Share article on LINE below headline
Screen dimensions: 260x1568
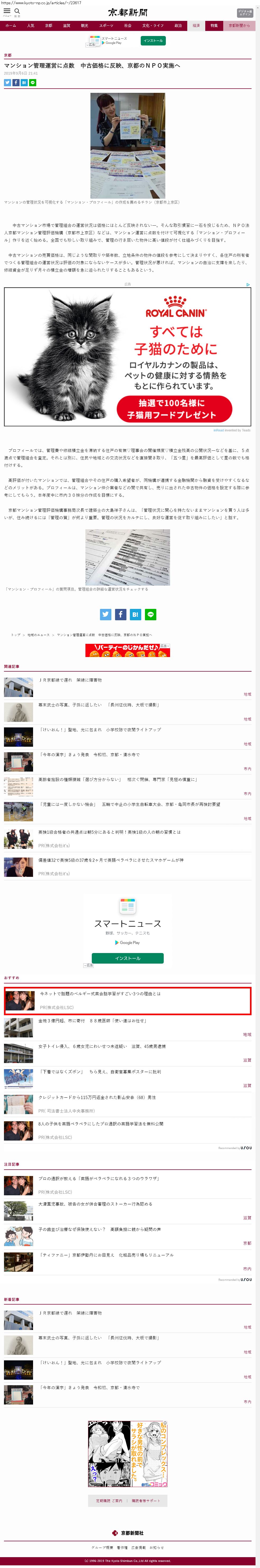click(33, 83)
